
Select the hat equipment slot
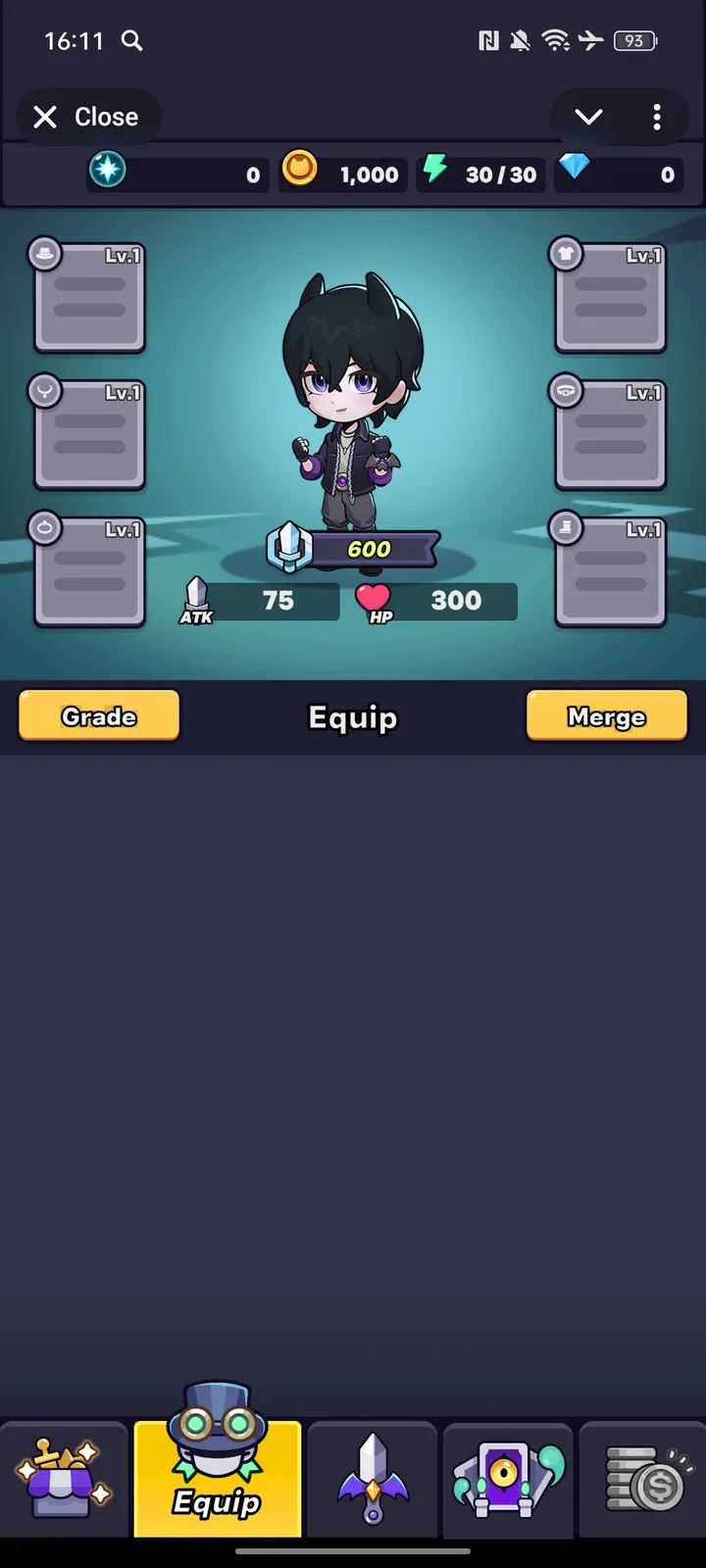point(89,297)
